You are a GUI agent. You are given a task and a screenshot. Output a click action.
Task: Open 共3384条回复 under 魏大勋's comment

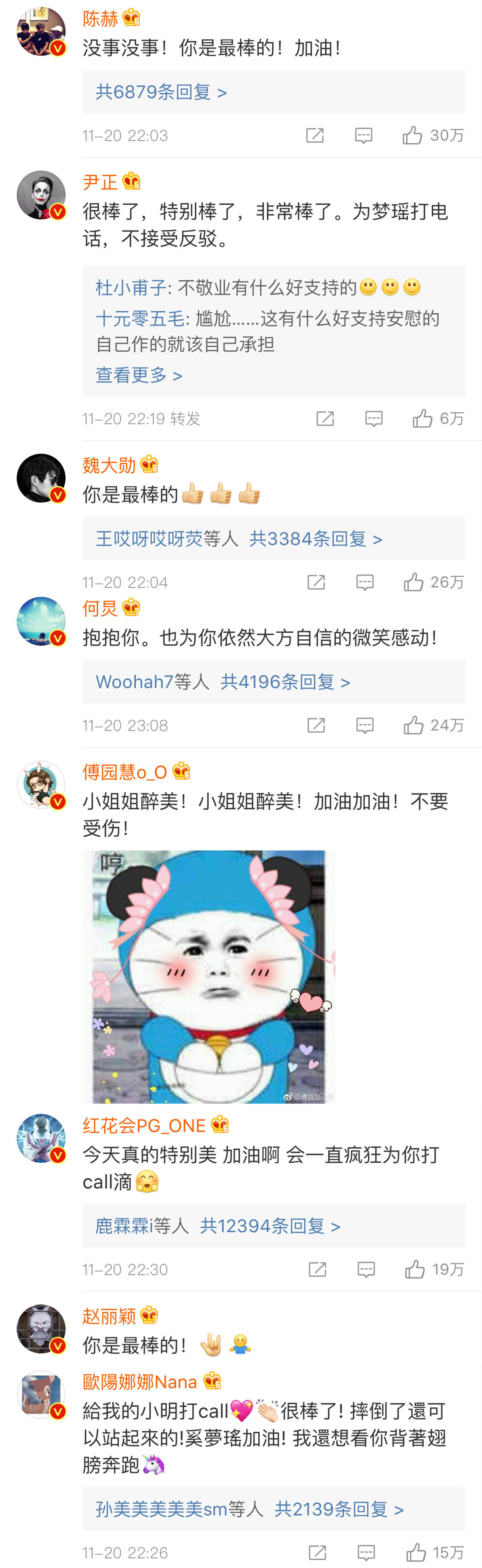[315, 539]
